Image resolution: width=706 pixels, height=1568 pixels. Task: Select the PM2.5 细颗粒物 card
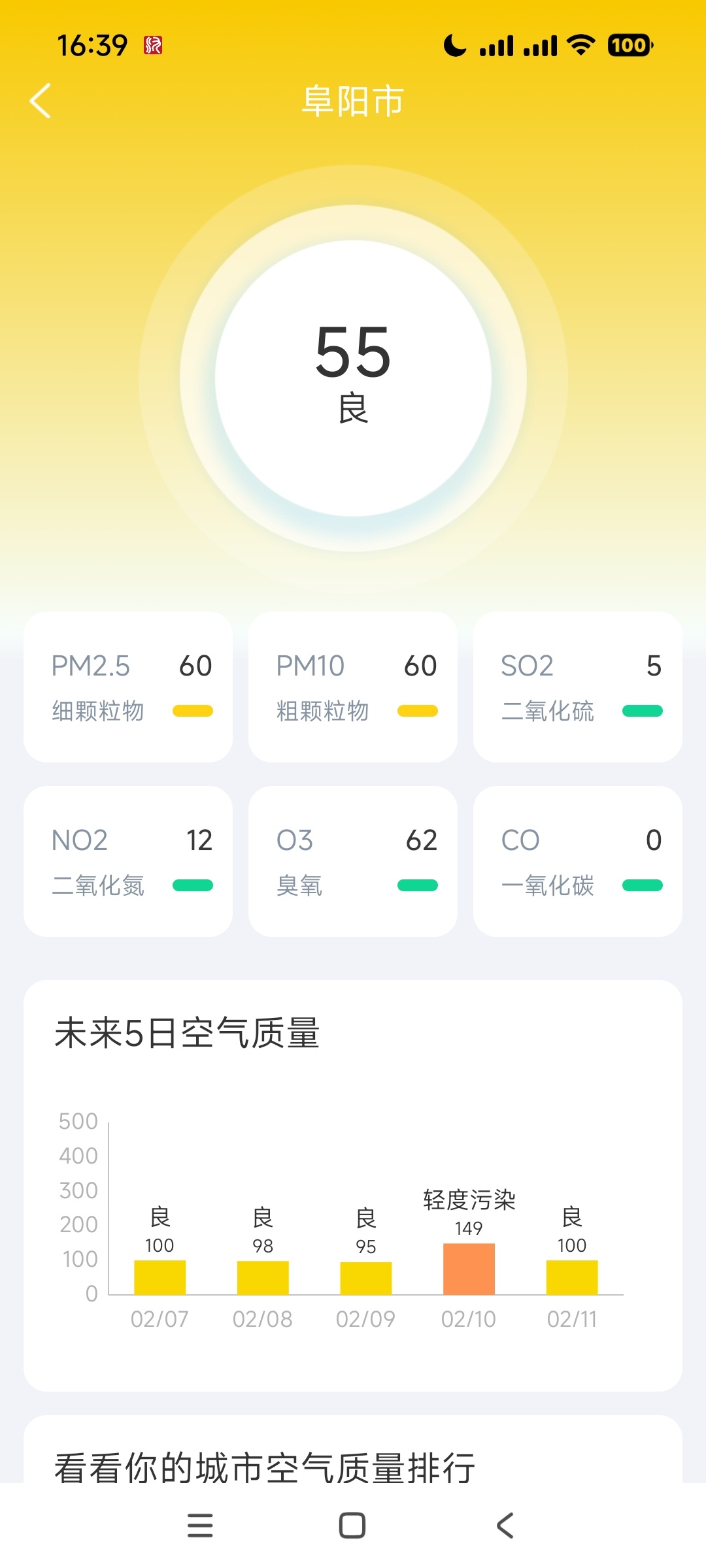(127, 686)
